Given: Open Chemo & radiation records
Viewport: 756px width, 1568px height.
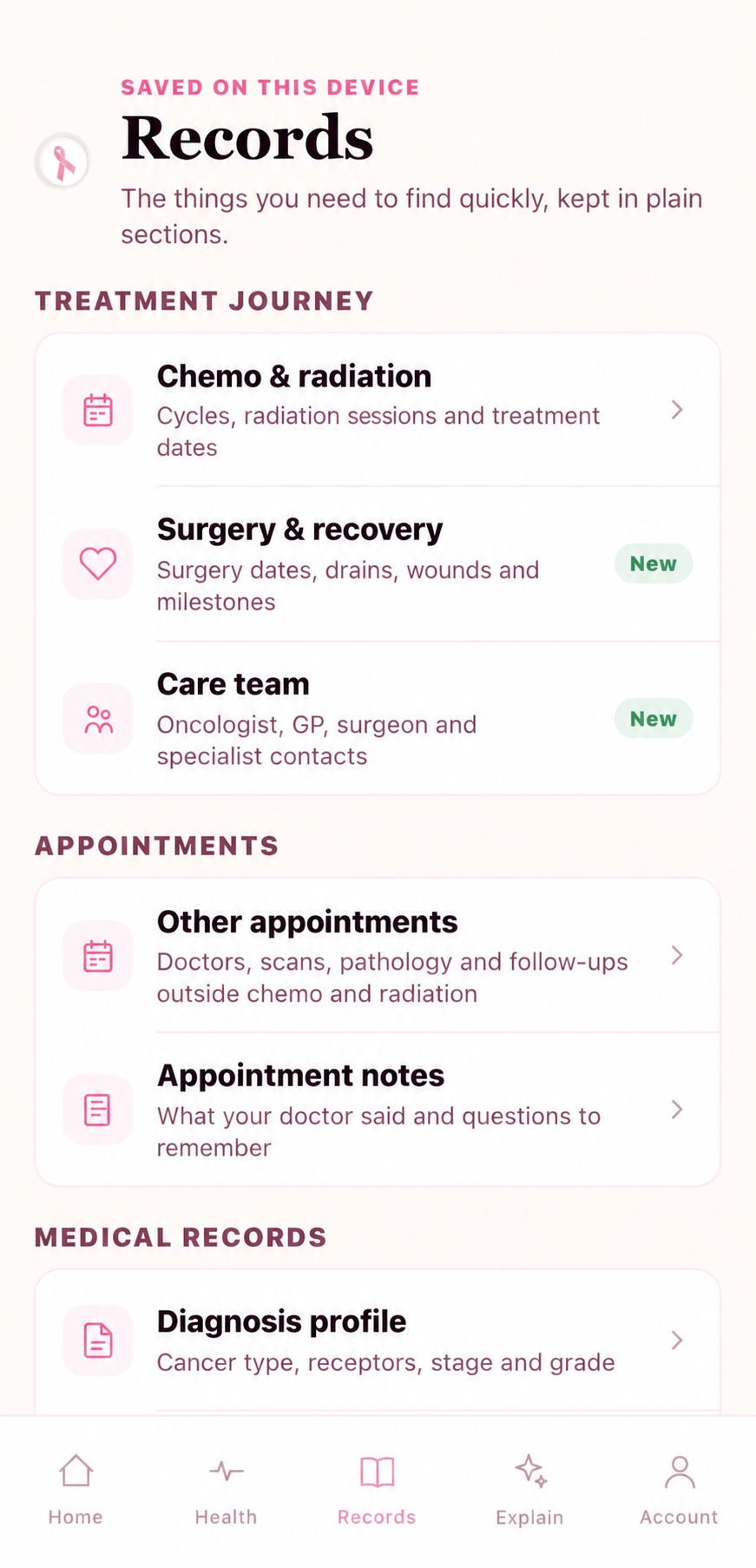Looking at the screenshot, I should click(x=378, y=410).
